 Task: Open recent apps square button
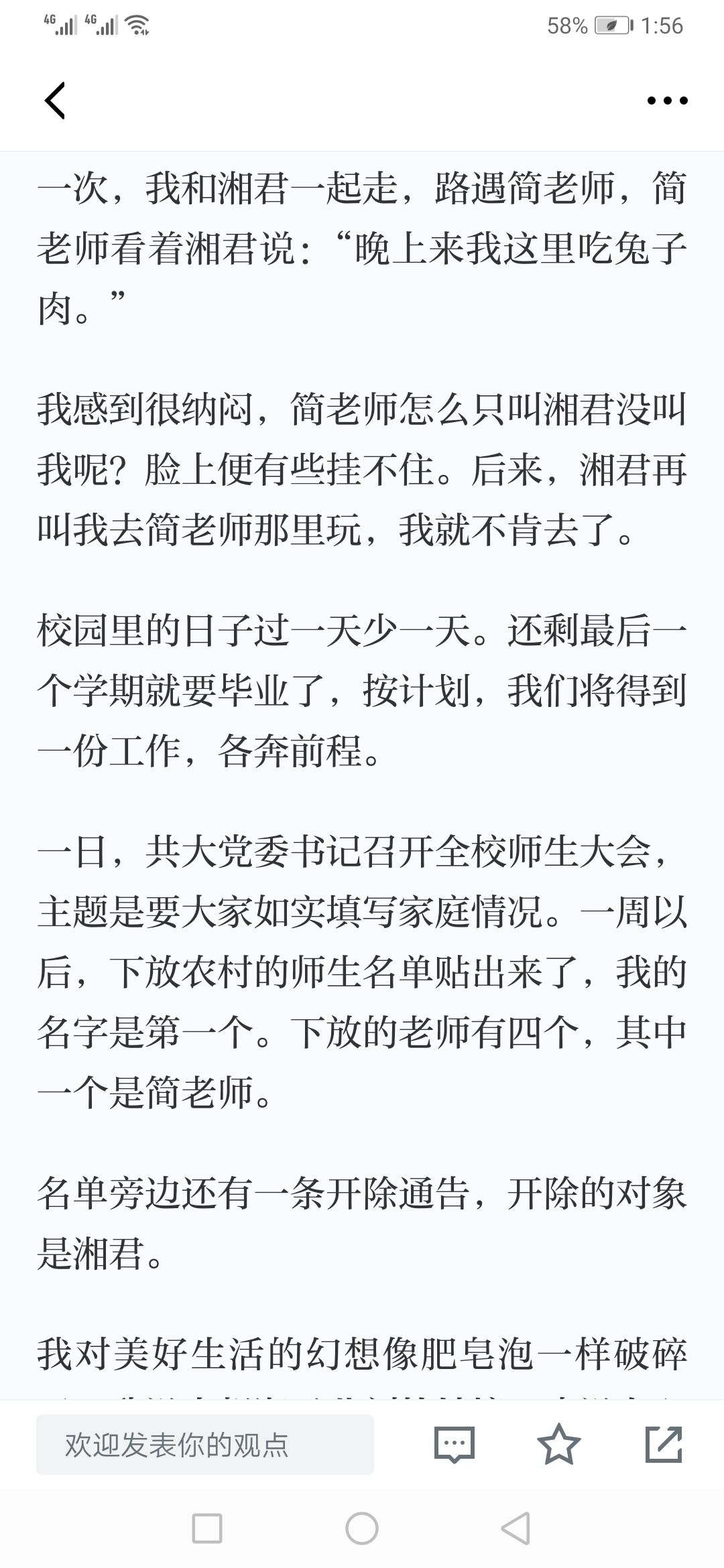point(207,1528)
